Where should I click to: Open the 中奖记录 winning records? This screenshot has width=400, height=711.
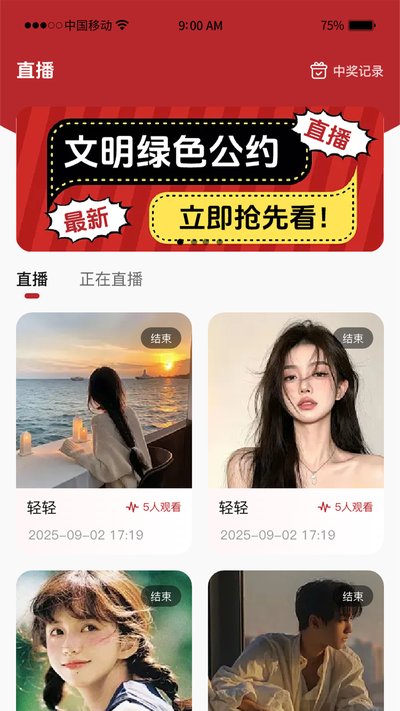coord(347,71)
